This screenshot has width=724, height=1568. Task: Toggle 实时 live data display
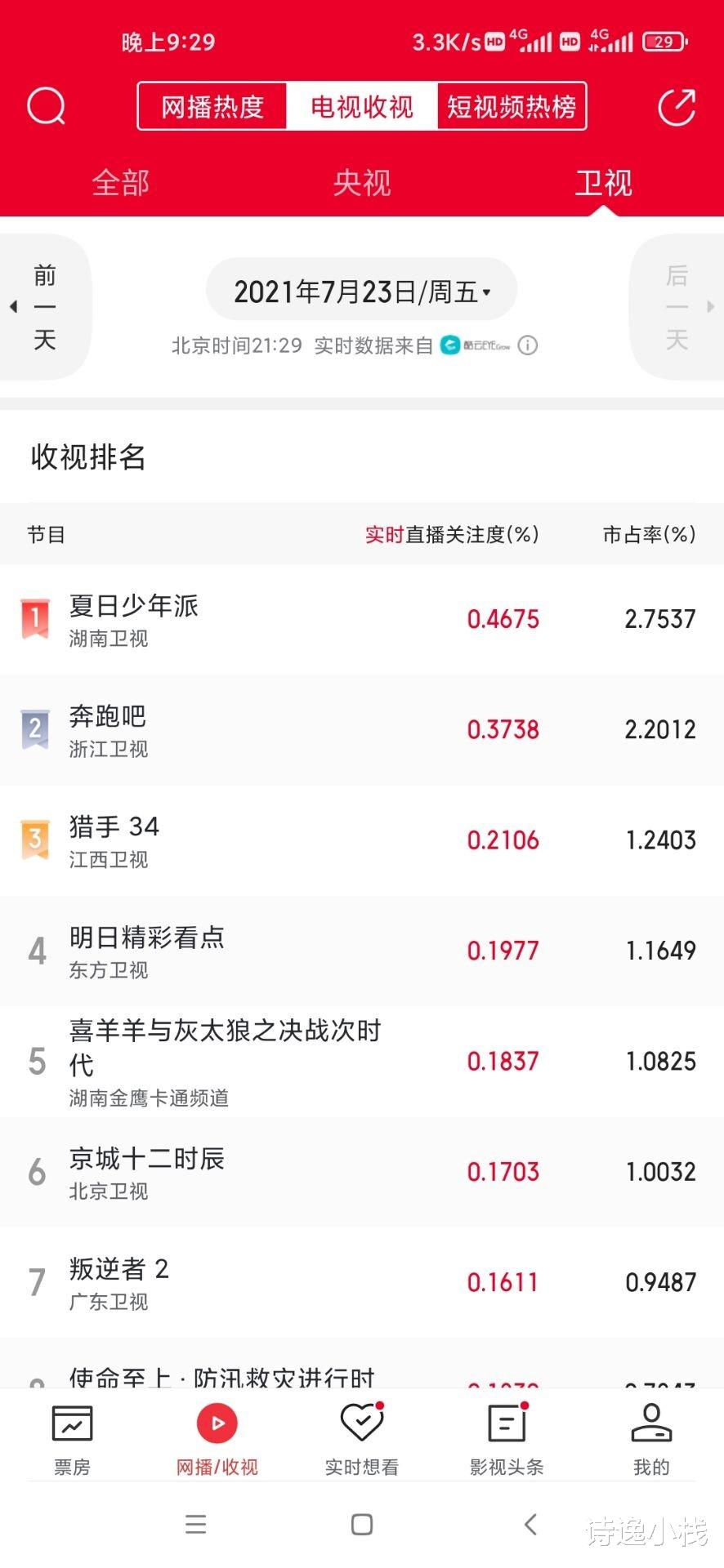pos(382,535)
